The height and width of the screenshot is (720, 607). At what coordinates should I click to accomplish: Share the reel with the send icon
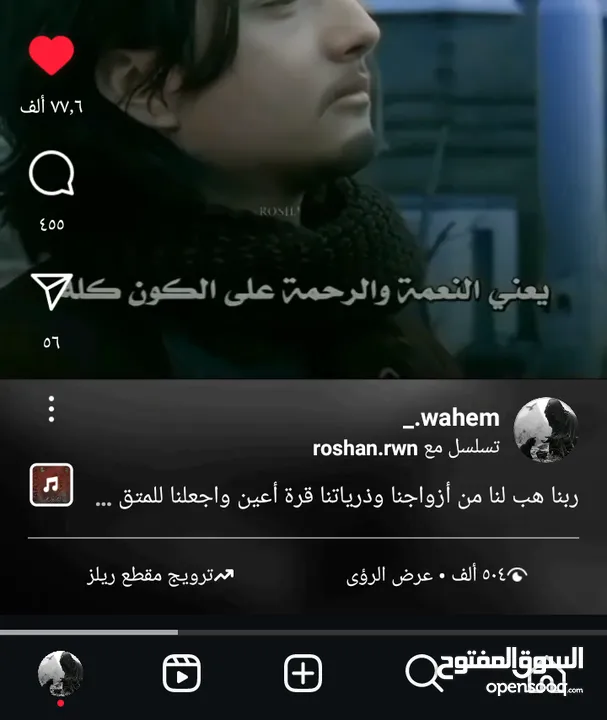pyautogui.click(x=51, y=292)
